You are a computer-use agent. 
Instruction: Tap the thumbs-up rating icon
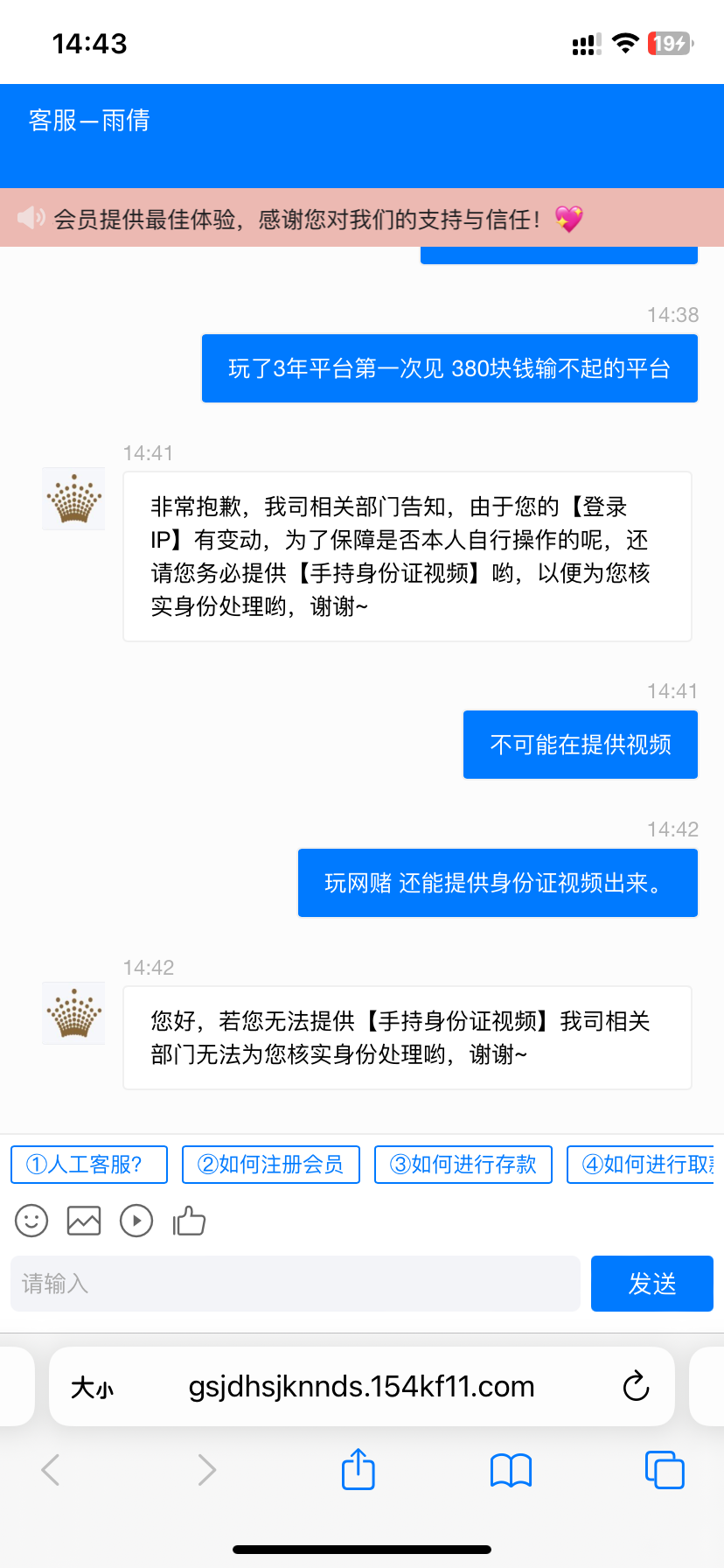(x=191, y=1220)
